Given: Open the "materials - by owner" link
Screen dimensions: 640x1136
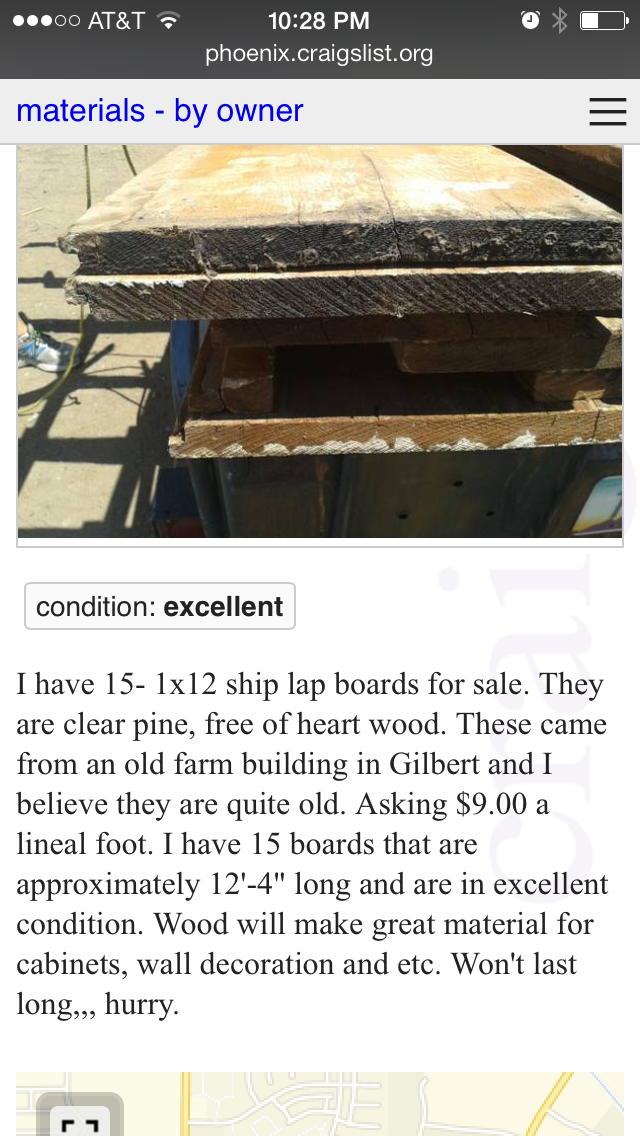Looking at the screenshot, I should click(x=159, y=111).
